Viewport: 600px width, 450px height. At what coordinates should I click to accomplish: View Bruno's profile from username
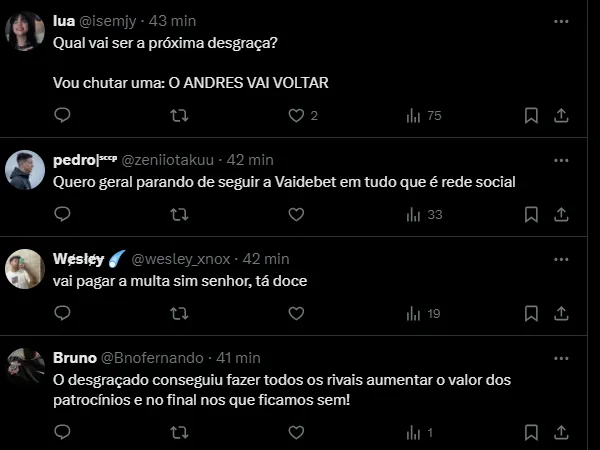click(x=73, y=357)
